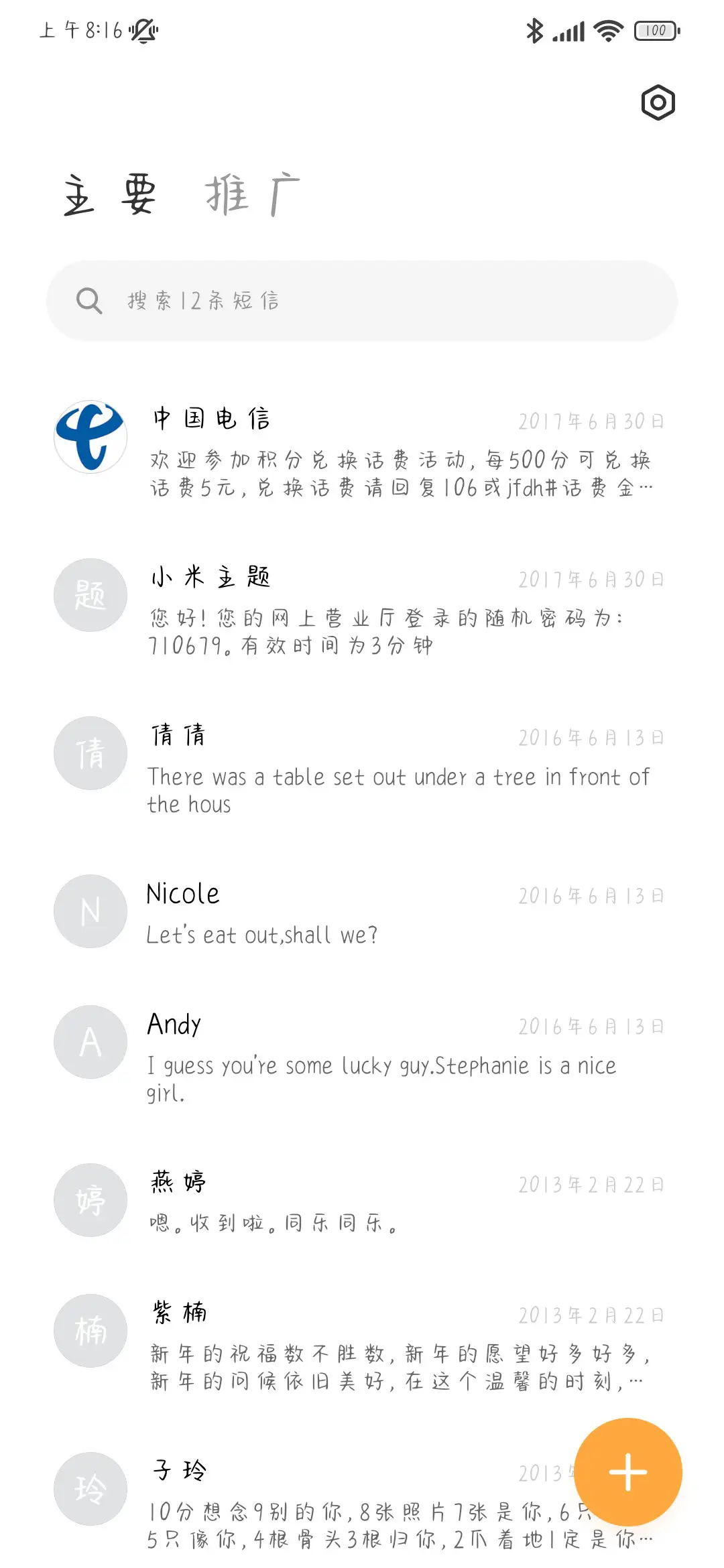Check the battery indicator showing 100
Viewport: 724px width, 1568px height.
(654, 30)
